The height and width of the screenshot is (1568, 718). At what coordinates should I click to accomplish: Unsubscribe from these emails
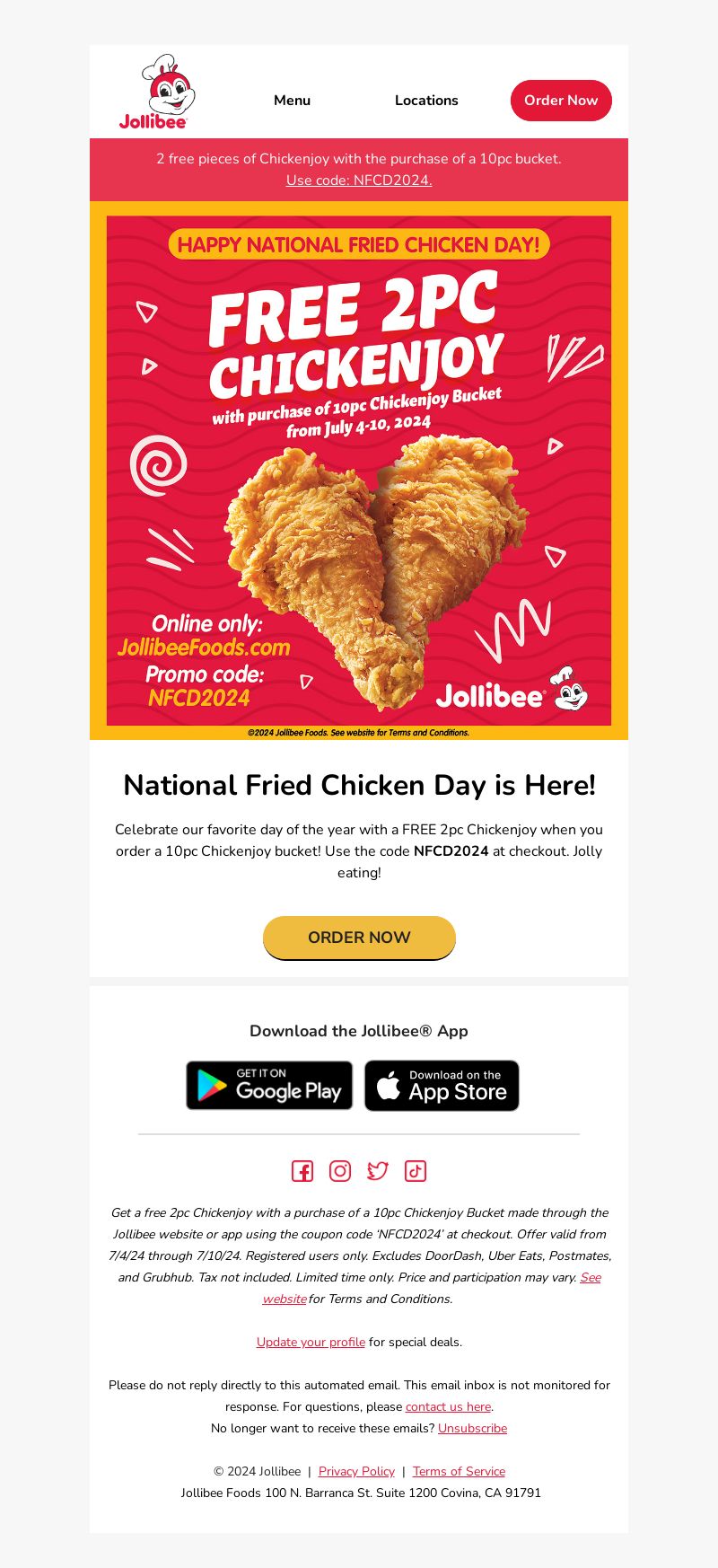tap(472, 1429)
